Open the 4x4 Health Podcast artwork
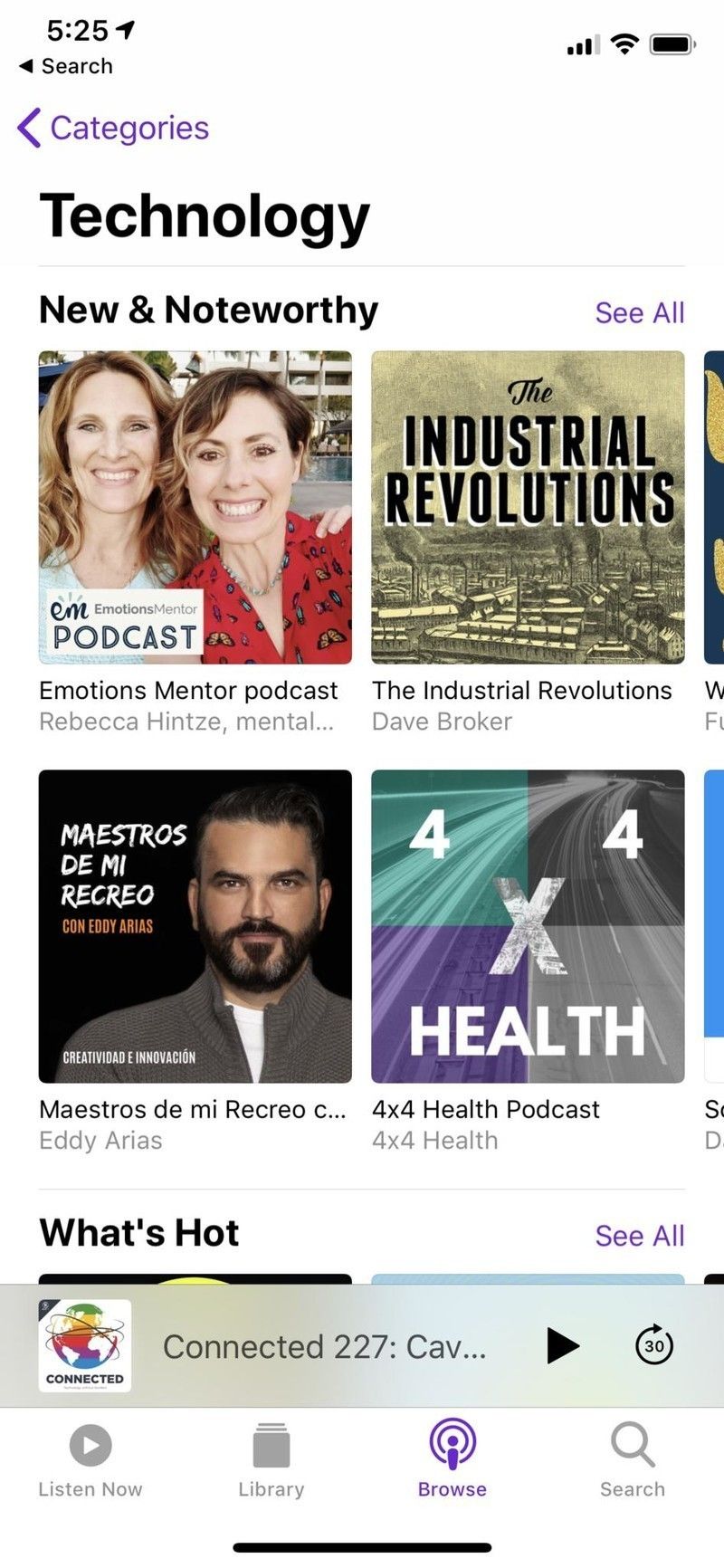Image resolution: width=724 pixels, height=1568 pixels. point(528,926)
